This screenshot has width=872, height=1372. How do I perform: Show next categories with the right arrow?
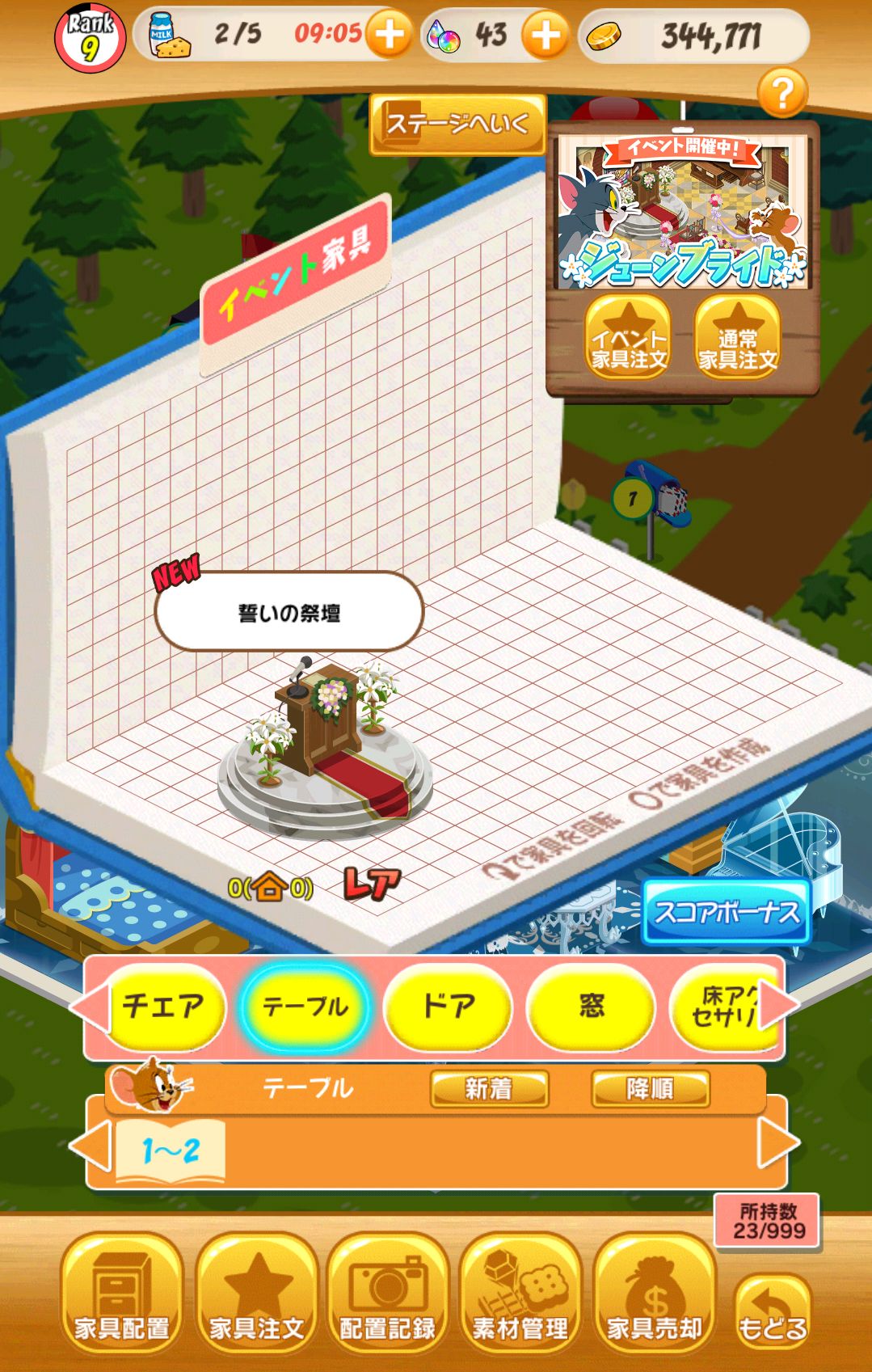[777, 1005]
